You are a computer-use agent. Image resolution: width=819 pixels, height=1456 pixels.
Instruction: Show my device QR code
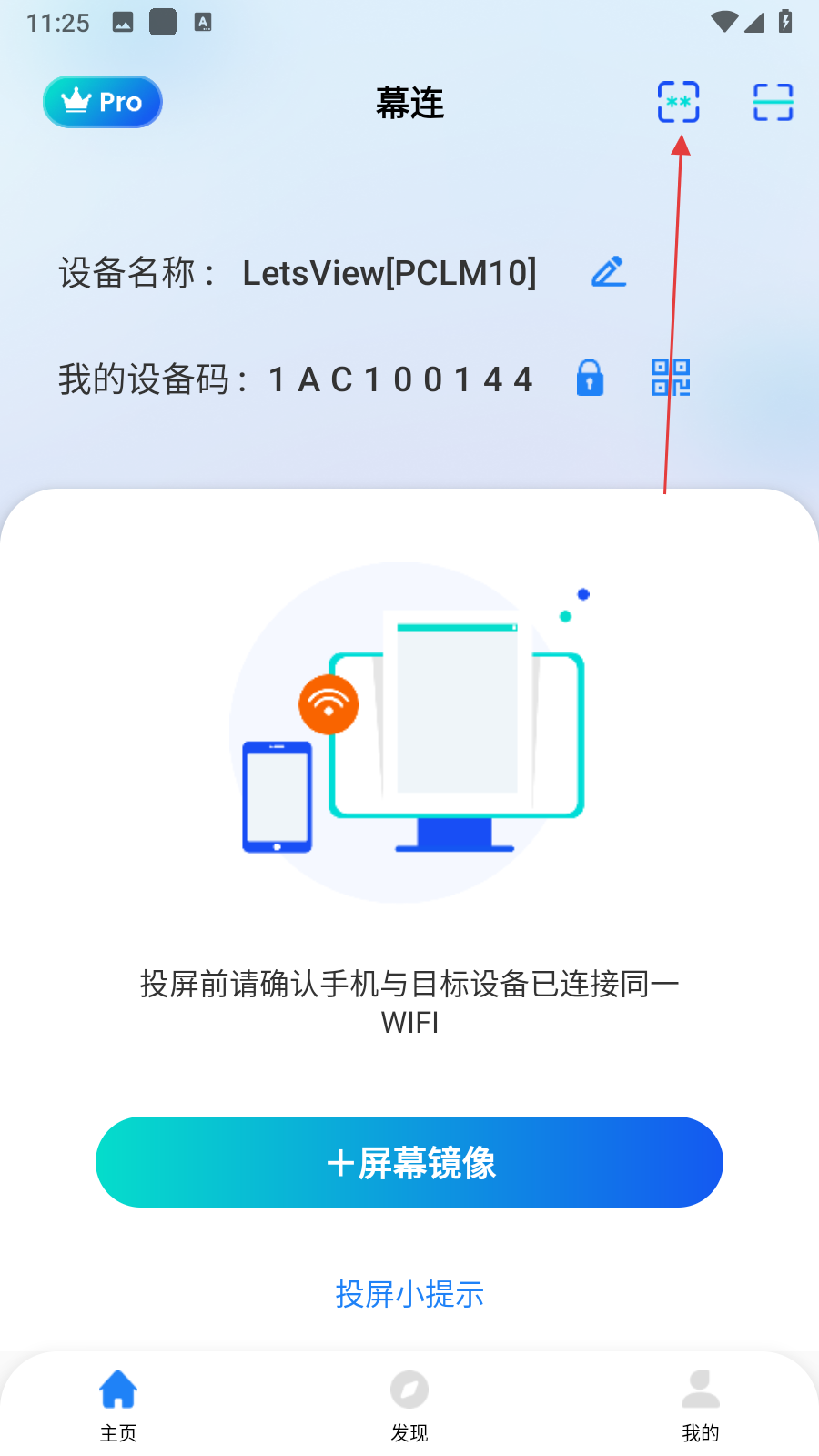pos(672,377)
